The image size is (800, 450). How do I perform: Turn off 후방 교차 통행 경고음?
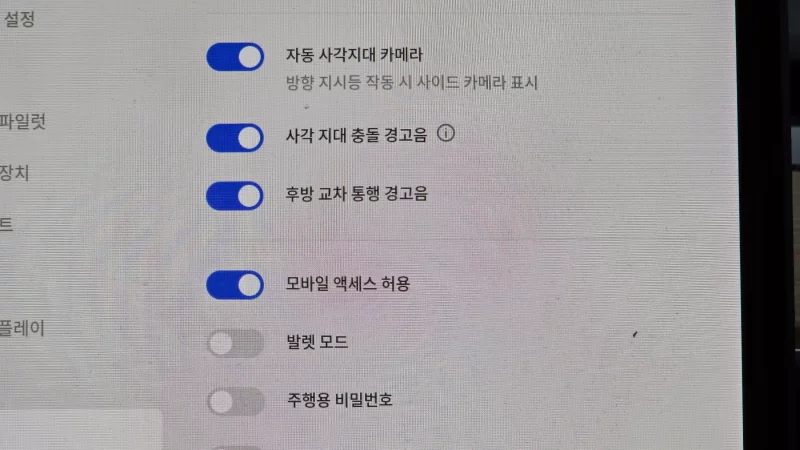pos(235,196)
